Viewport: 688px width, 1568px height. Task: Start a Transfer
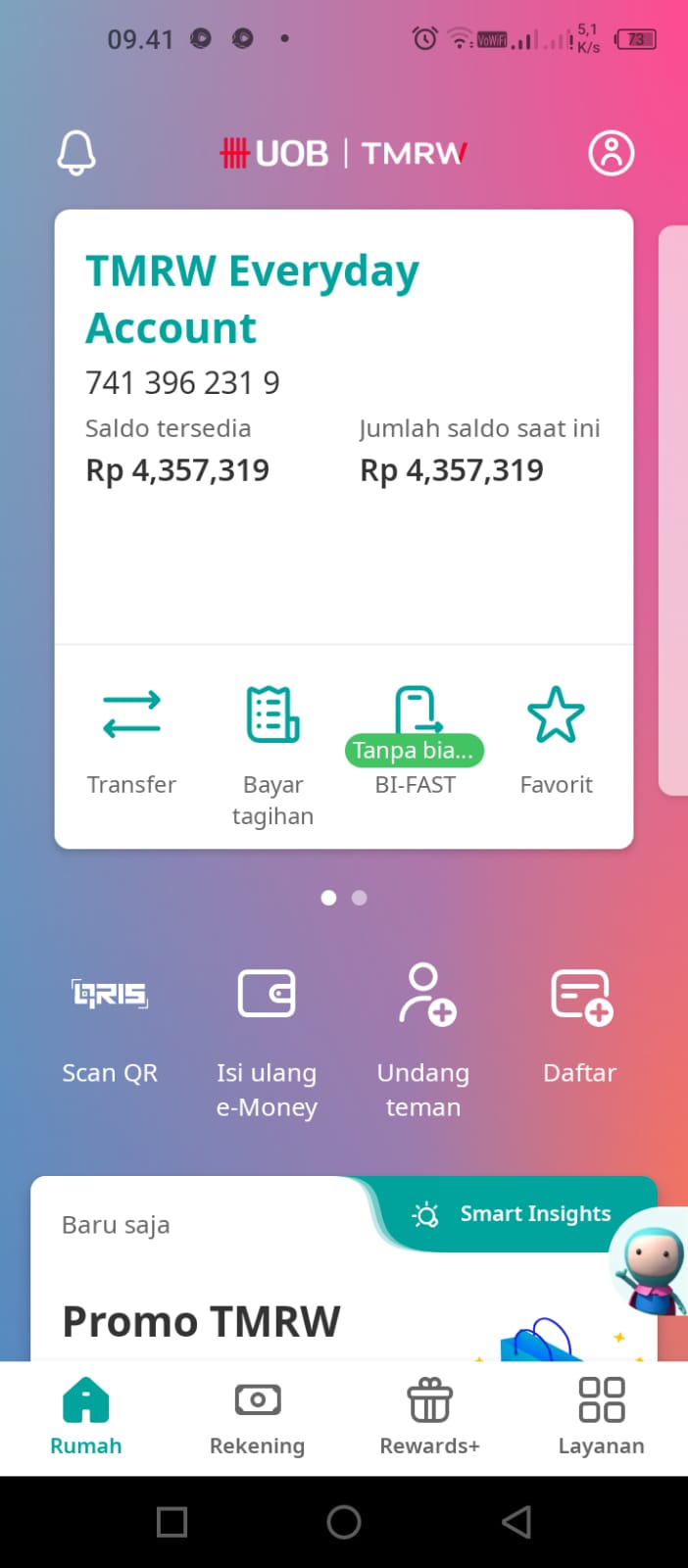[131, 742]
